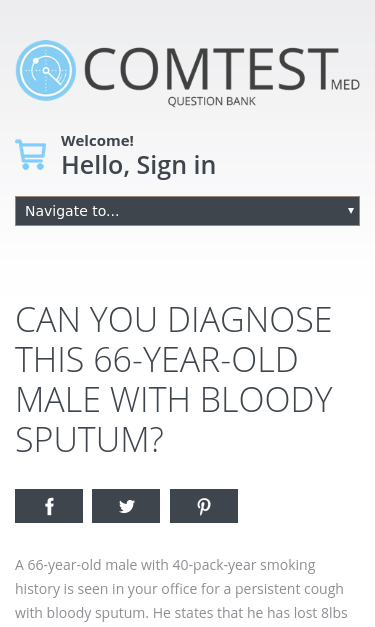Open the shopping cart icon
This screenshot has height=627, width=375.
pyautogui.click(x=31, y=154)
